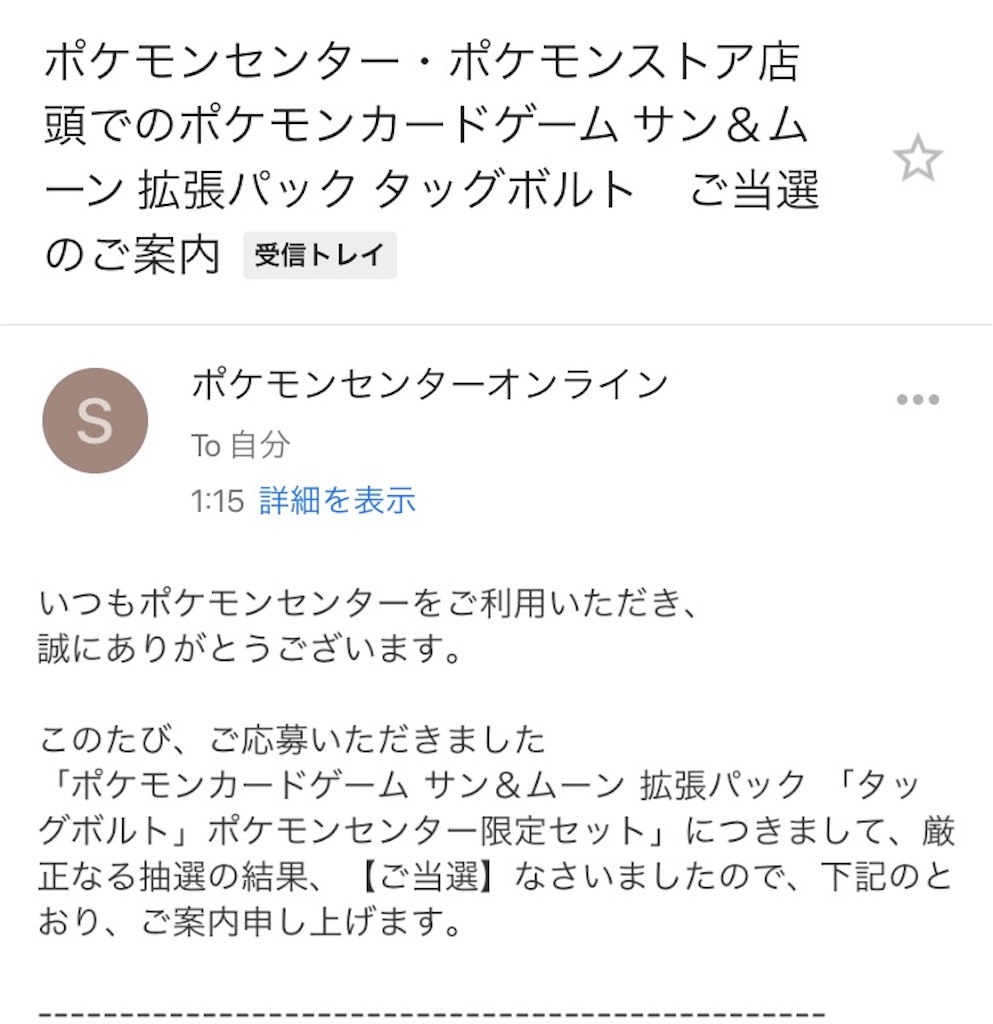Open the 受信トレイ inbox label
The image size is (993, 1024).
click(319, 256)
